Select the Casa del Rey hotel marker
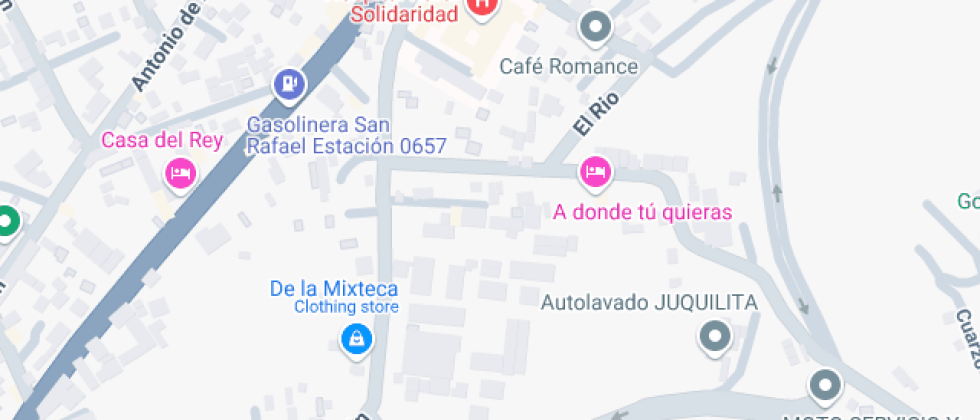The image size is (980, 420). [x=180, y=173]
